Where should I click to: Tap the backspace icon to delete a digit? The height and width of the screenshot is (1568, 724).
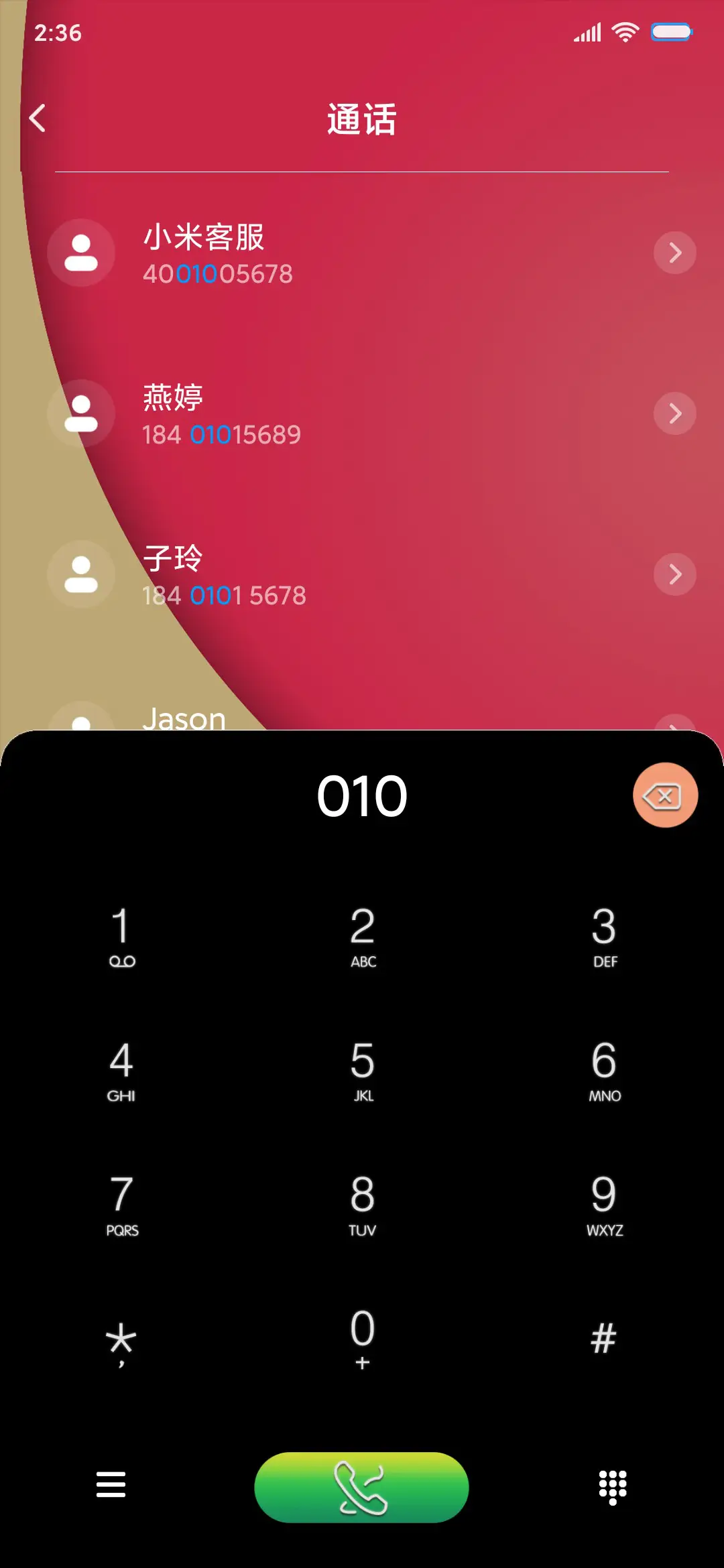coord(666,795)
